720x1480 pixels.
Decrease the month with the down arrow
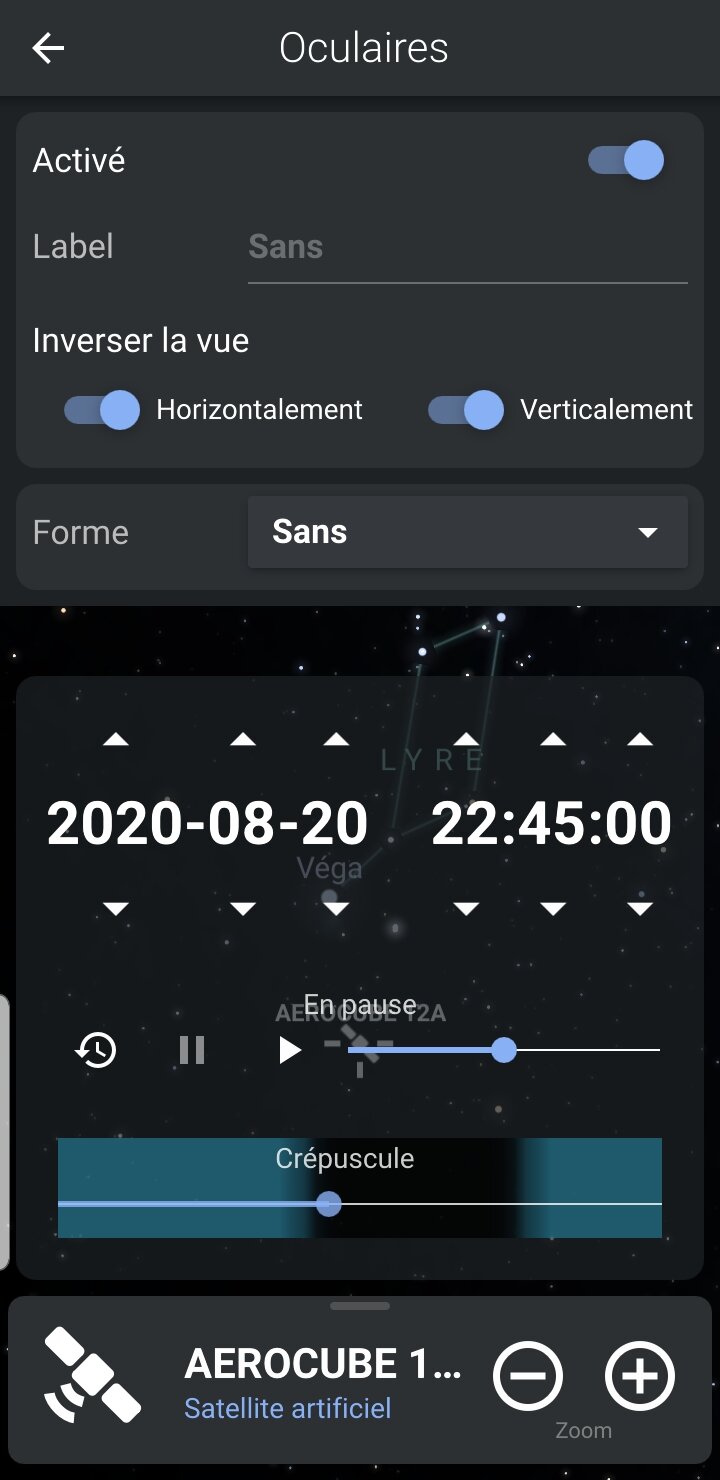point(243,909)
